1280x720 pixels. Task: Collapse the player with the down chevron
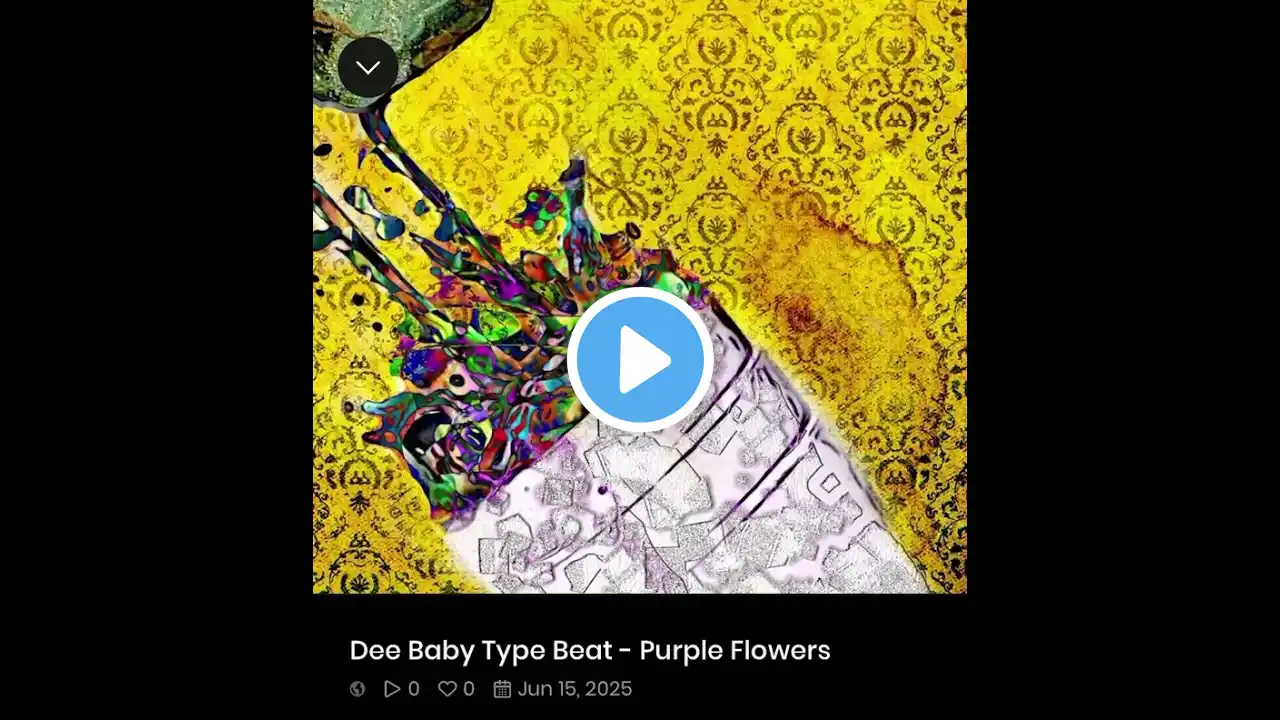tap(368, 67)
